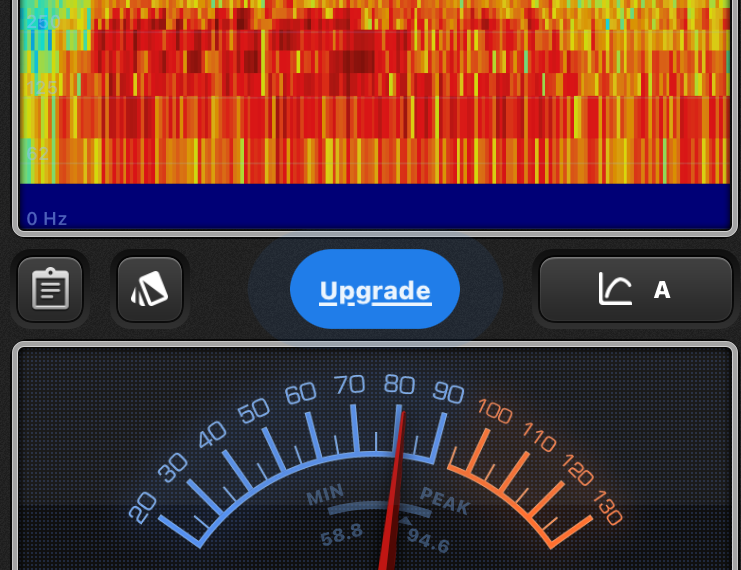Open the clipboard notes icon
Screen dimensions: 741x570
tap(50, 290)
